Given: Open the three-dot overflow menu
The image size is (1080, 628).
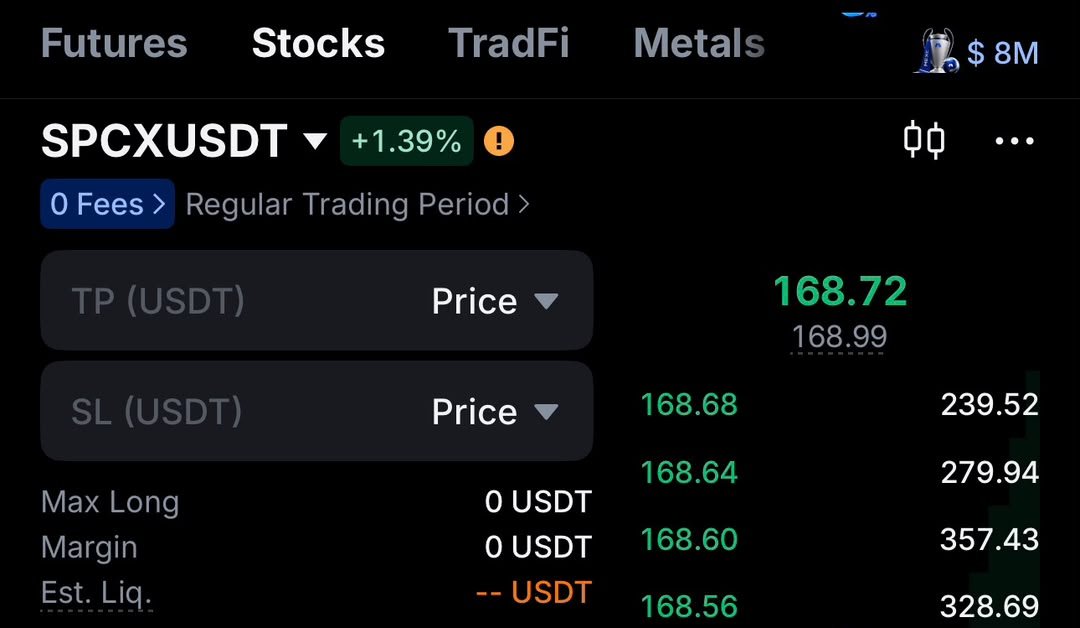Looking at the screenshot, I should (x=1015, y=141).
